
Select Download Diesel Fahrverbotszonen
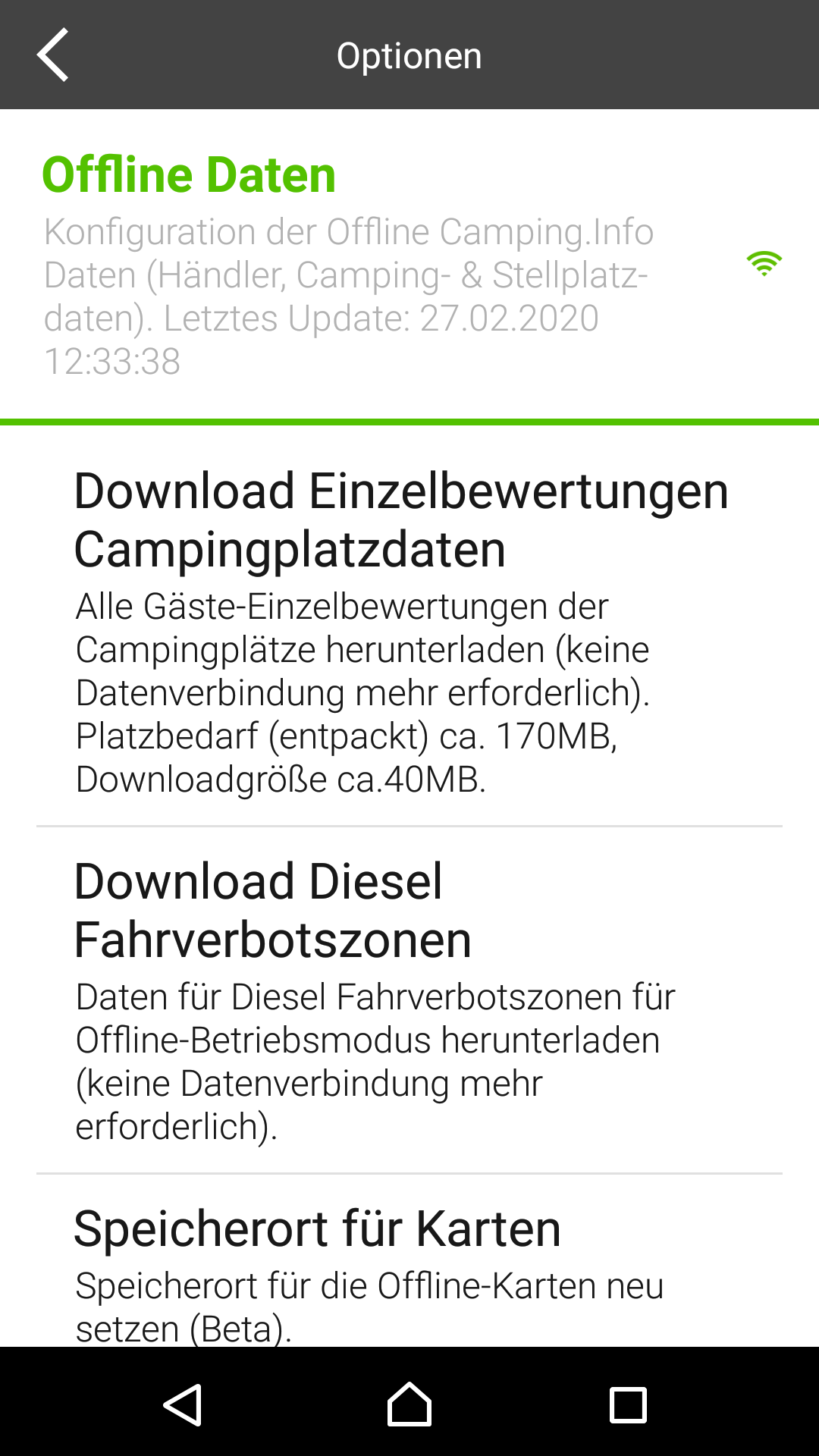pyautogui.click(x=409, y=1001)
